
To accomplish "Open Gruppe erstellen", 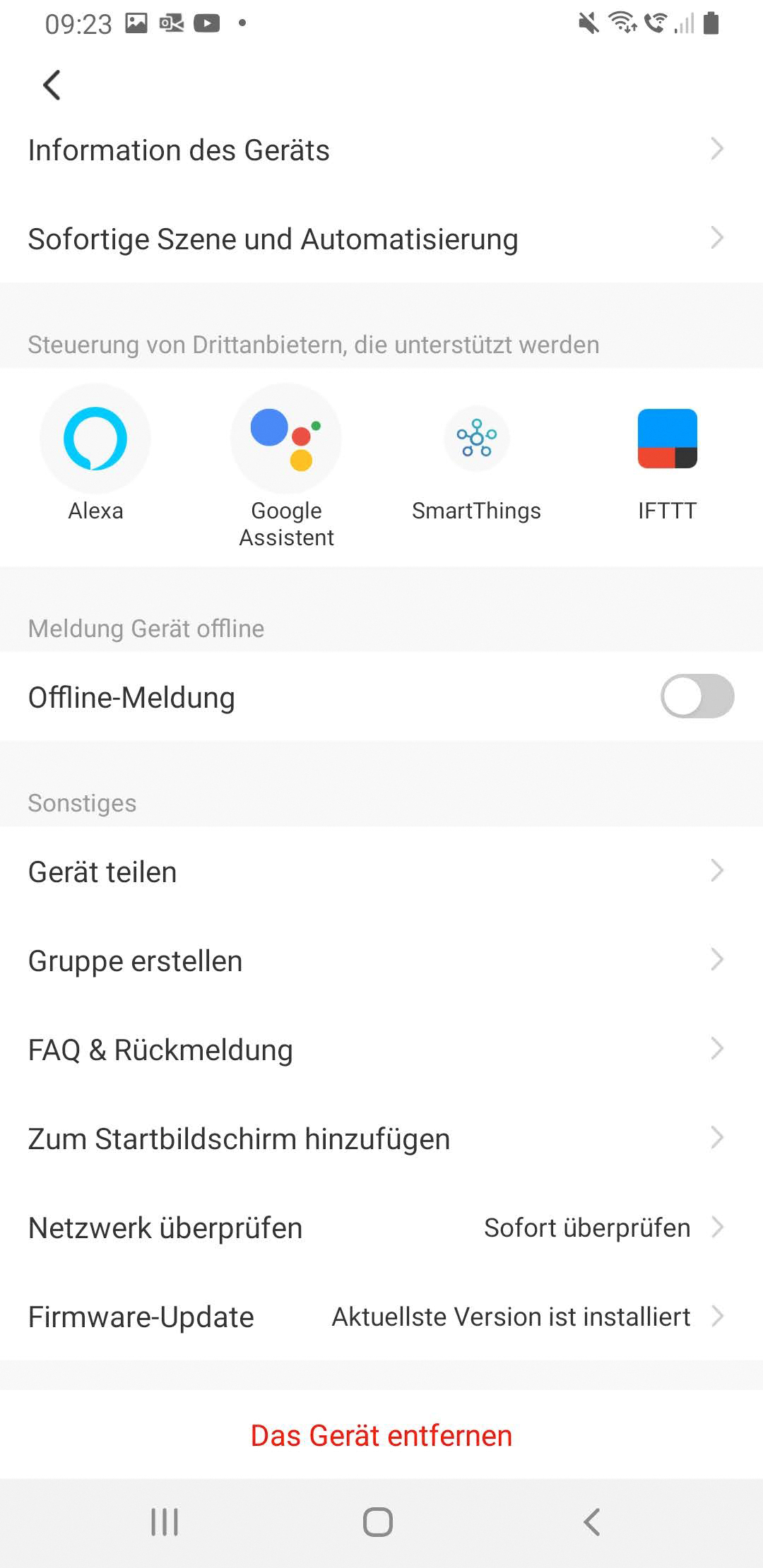I will [381, 961].
